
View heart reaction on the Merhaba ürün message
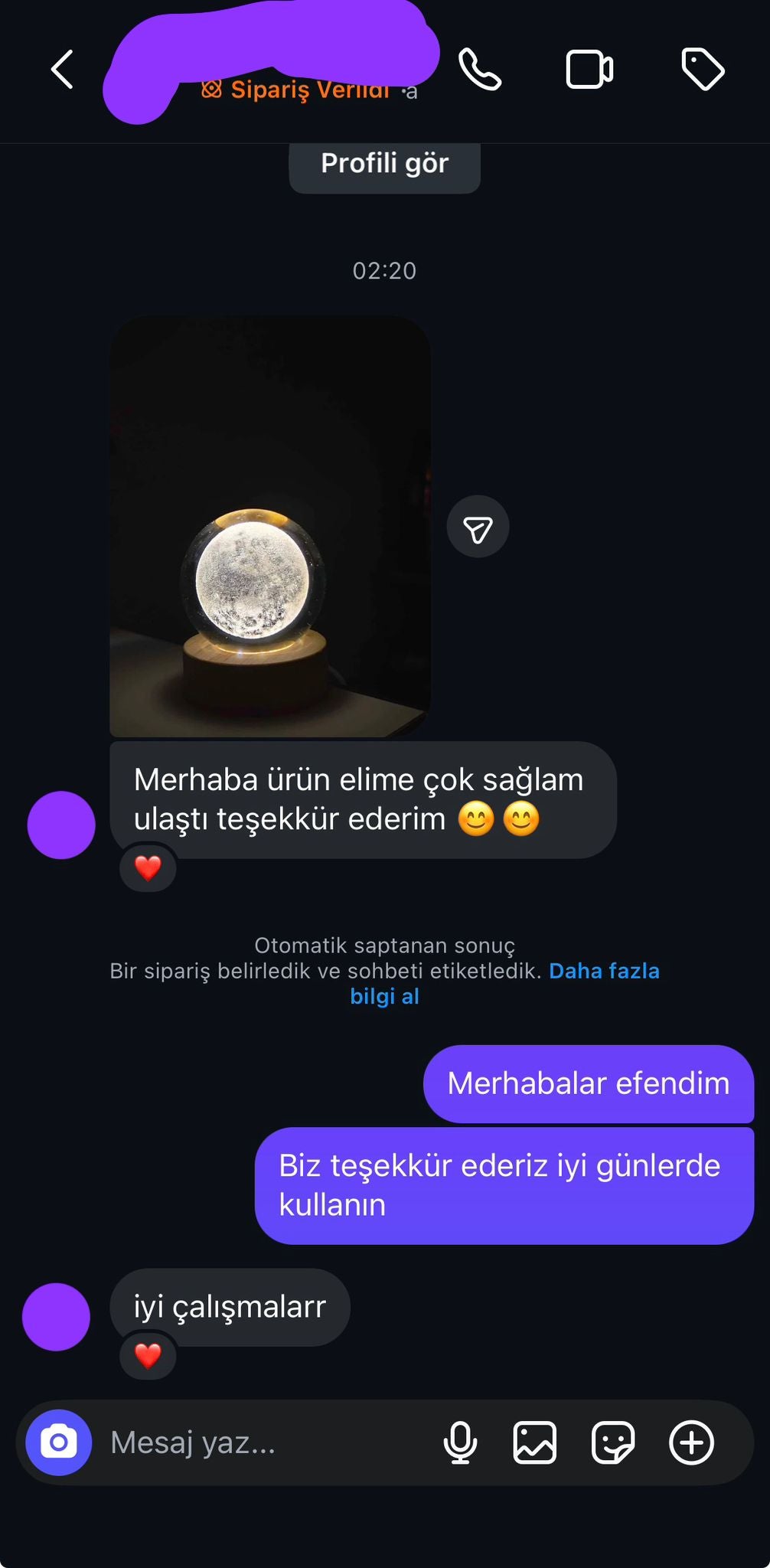[148, 868]
